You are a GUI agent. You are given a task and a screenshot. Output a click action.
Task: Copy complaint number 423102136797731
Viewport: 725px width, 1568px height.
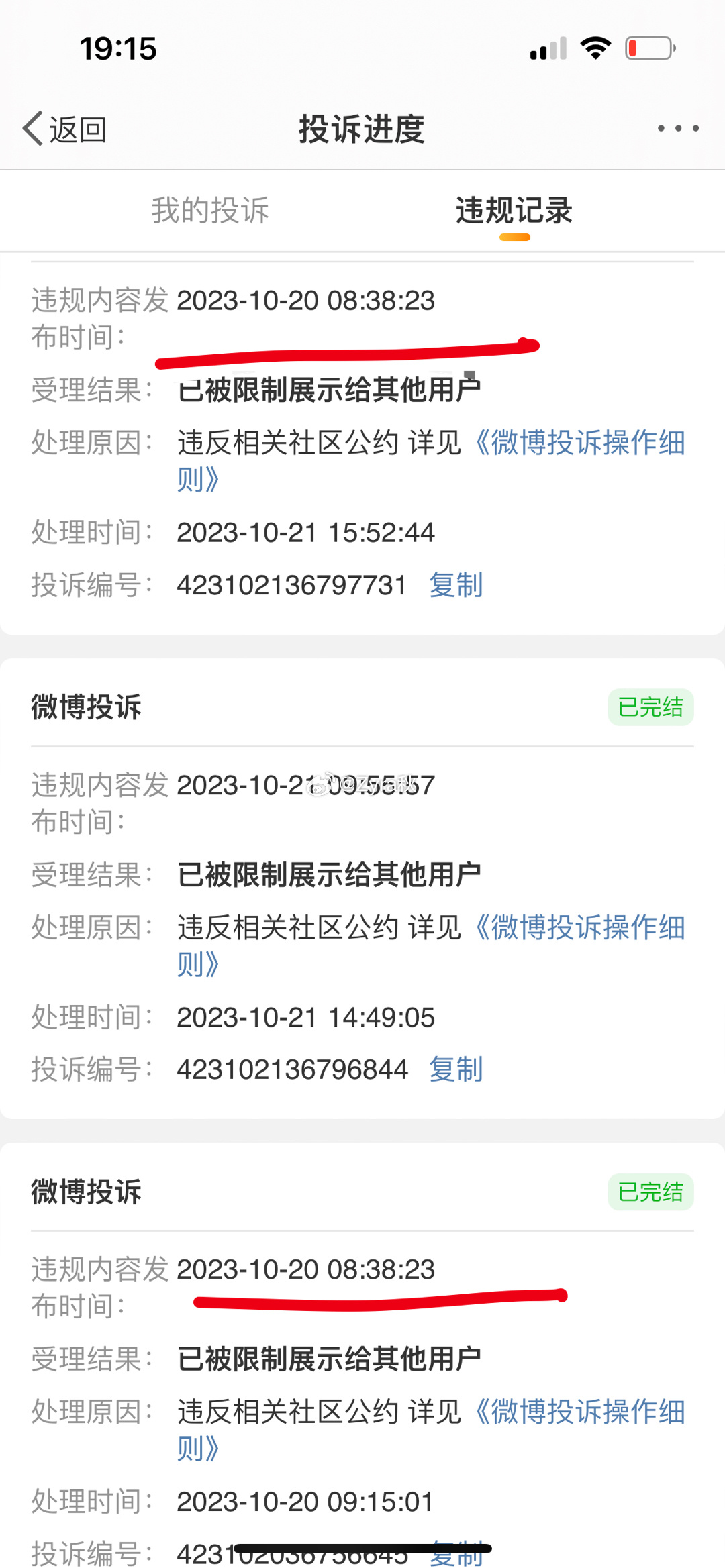456,585
